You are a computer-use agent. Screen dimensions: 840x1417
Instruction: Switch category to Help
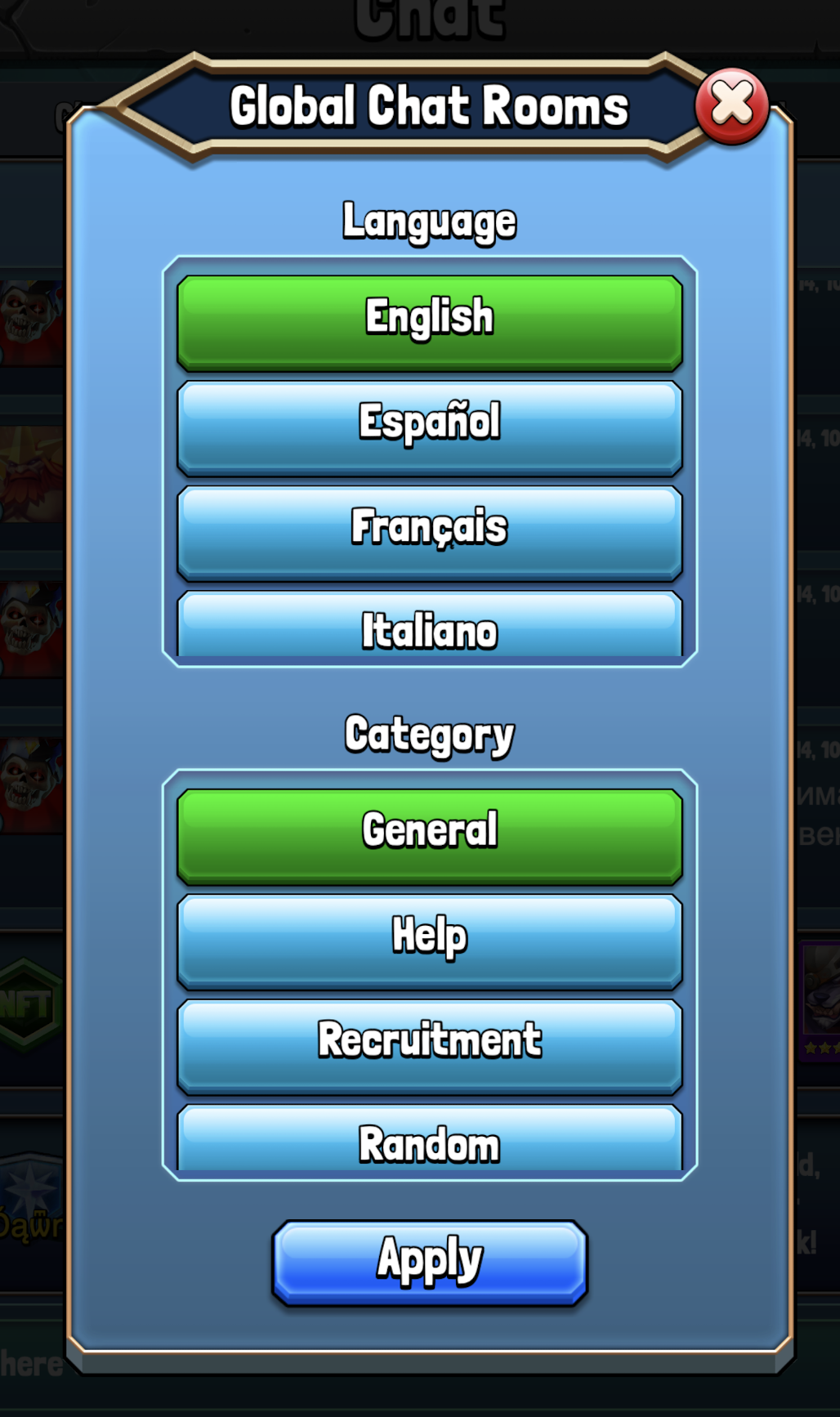click(x=430, y=940)
